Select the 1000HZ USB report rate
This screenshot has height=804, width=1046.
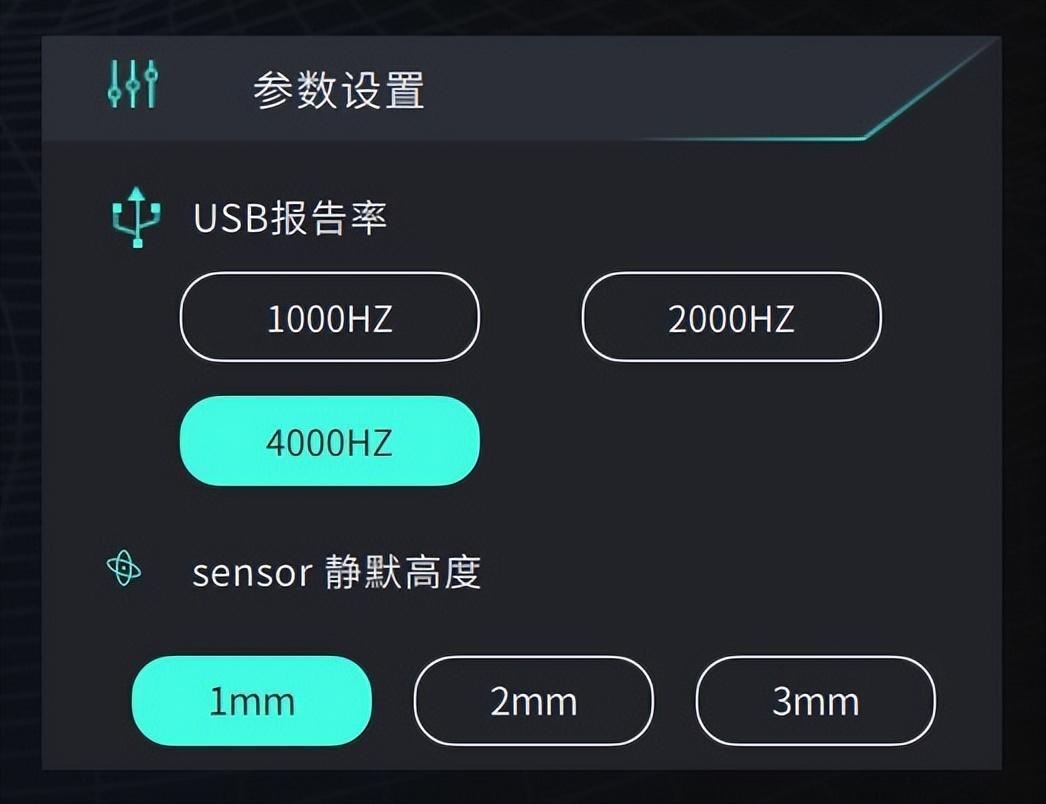coord(329,318)
